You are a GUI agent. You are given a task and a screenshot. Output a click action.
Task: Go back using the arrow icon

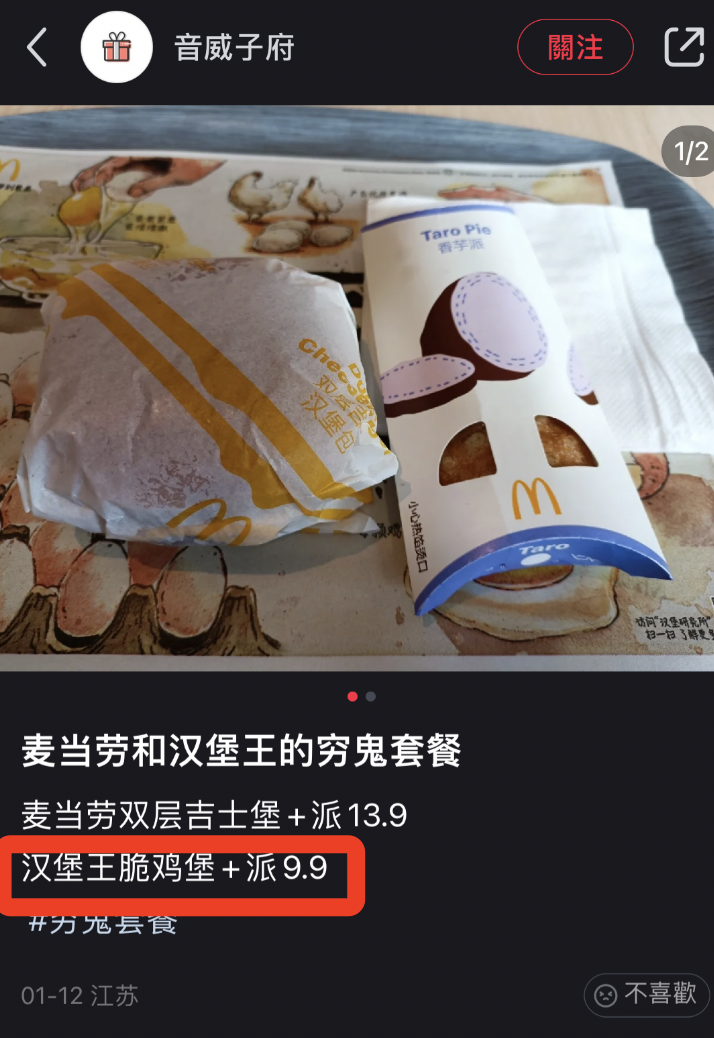point(38,47)
